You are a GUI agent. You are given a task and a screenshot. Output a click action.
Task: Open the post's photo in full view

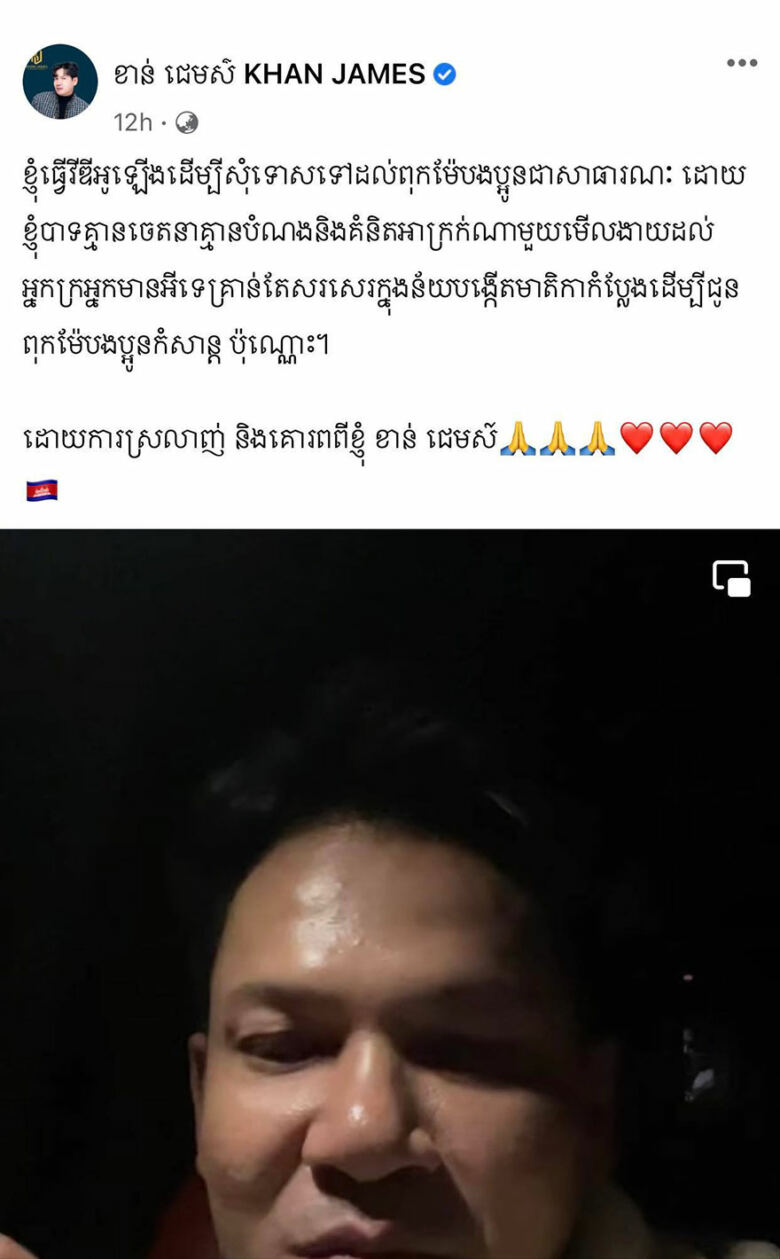pos(390,900)
